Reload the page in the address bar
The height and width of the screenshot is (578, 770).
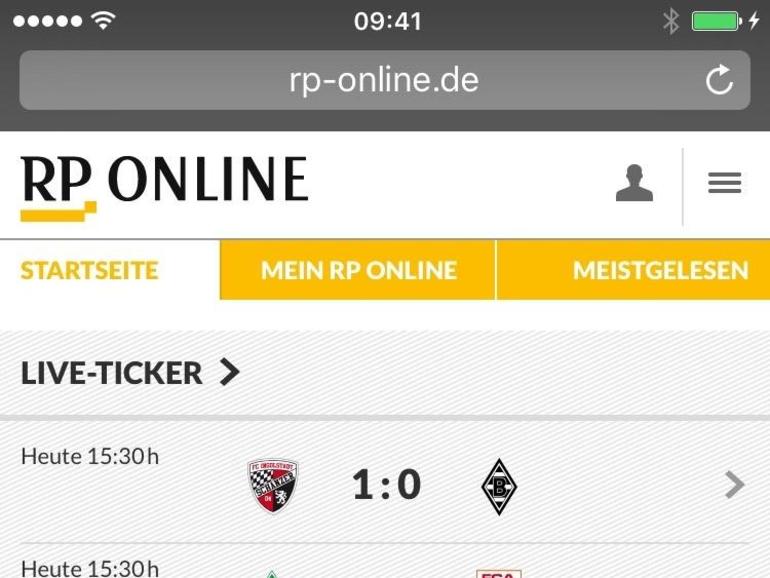click(x=719, y=81)
